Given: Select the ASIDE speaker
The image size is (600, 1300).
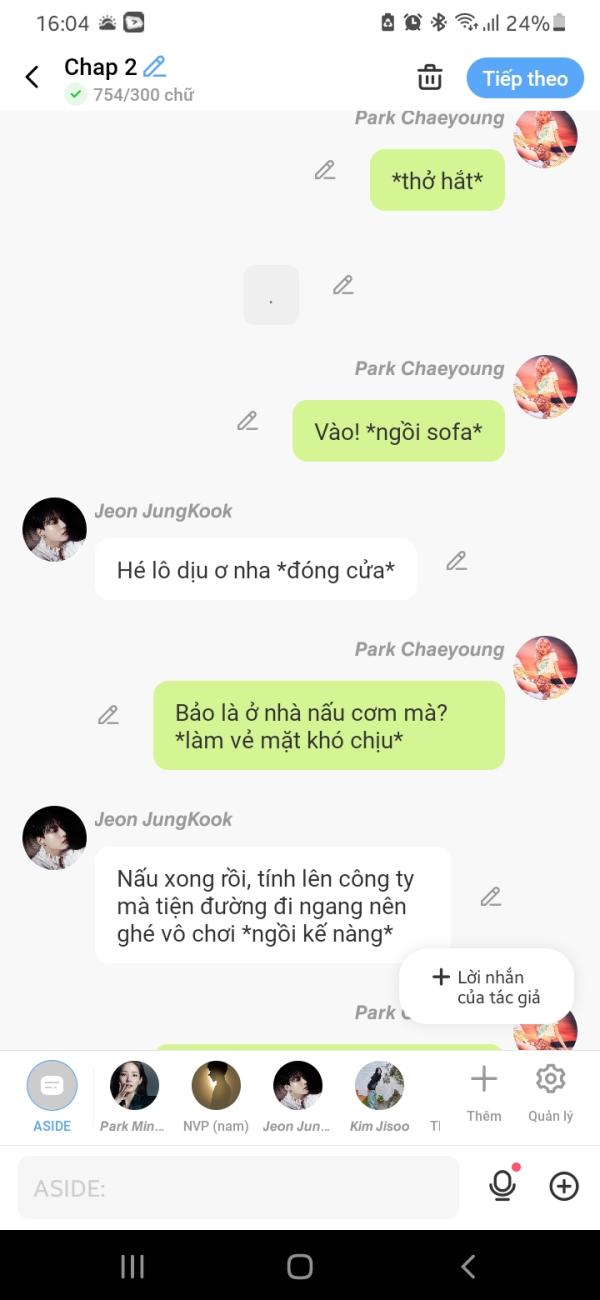Looking at the screenshot, I should coord(52,1097).
